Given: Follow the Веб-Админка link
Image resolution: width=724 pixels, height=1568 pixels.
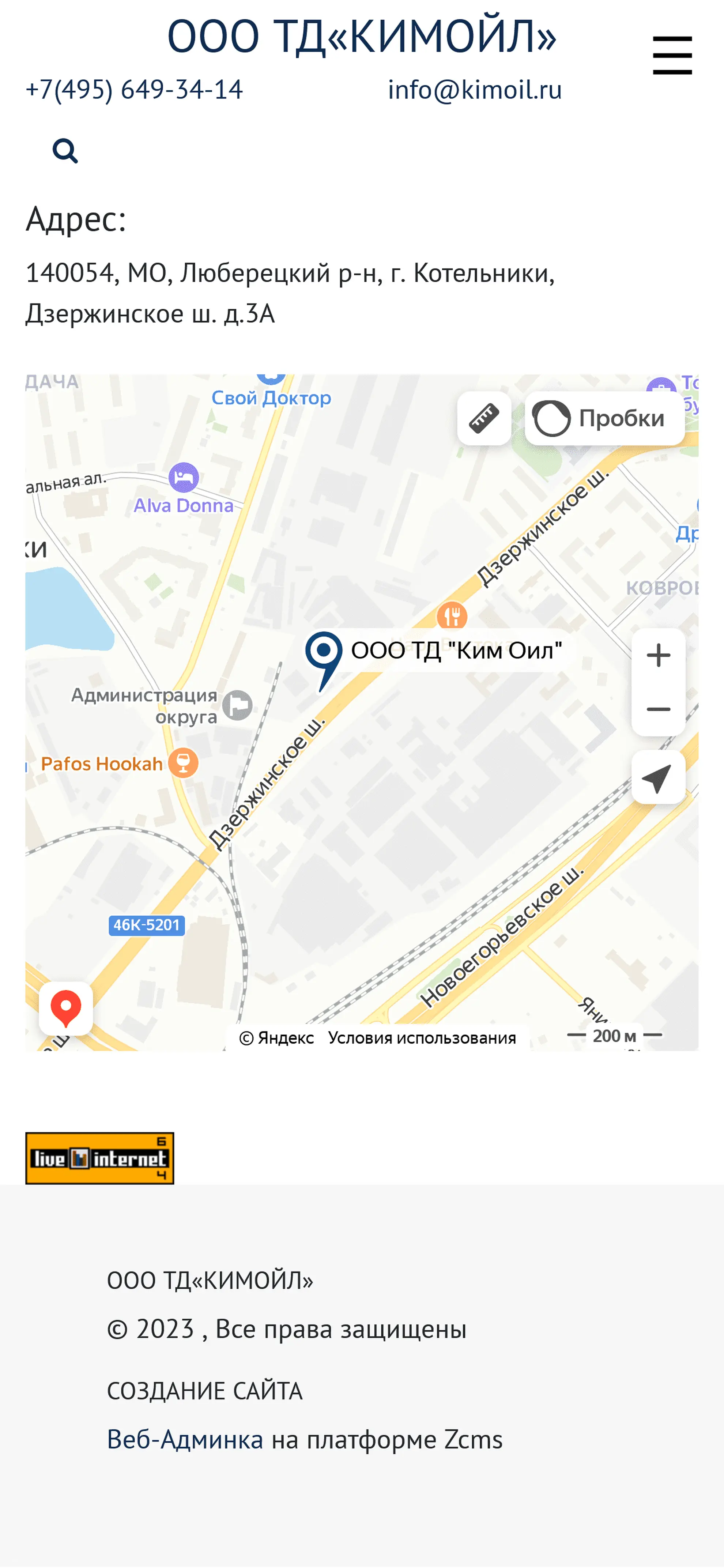Looking at the screenshot, I should click(x=185, y=1440).
